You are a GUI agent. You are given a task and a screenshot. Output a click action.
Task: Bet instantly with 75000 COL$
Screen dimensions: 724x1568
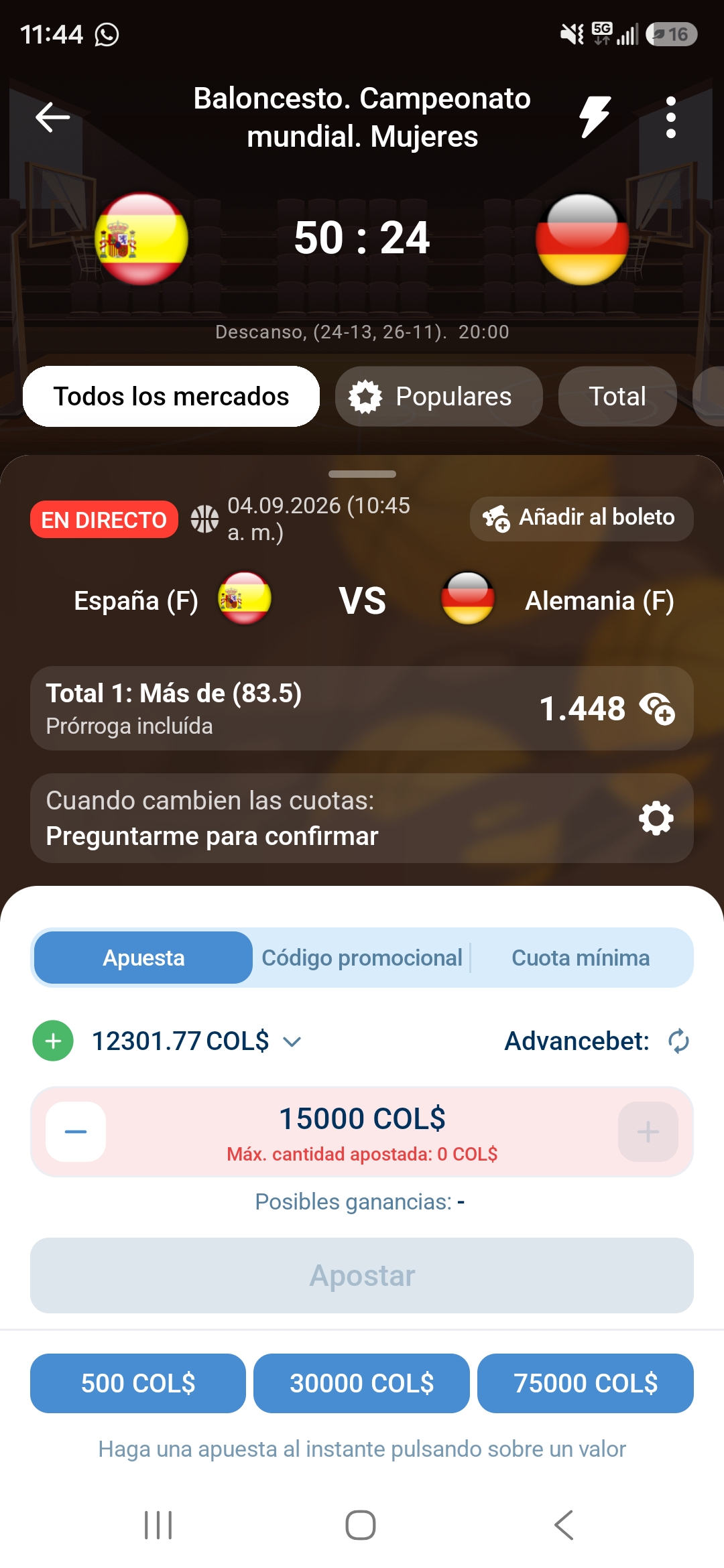[585, 1383]
